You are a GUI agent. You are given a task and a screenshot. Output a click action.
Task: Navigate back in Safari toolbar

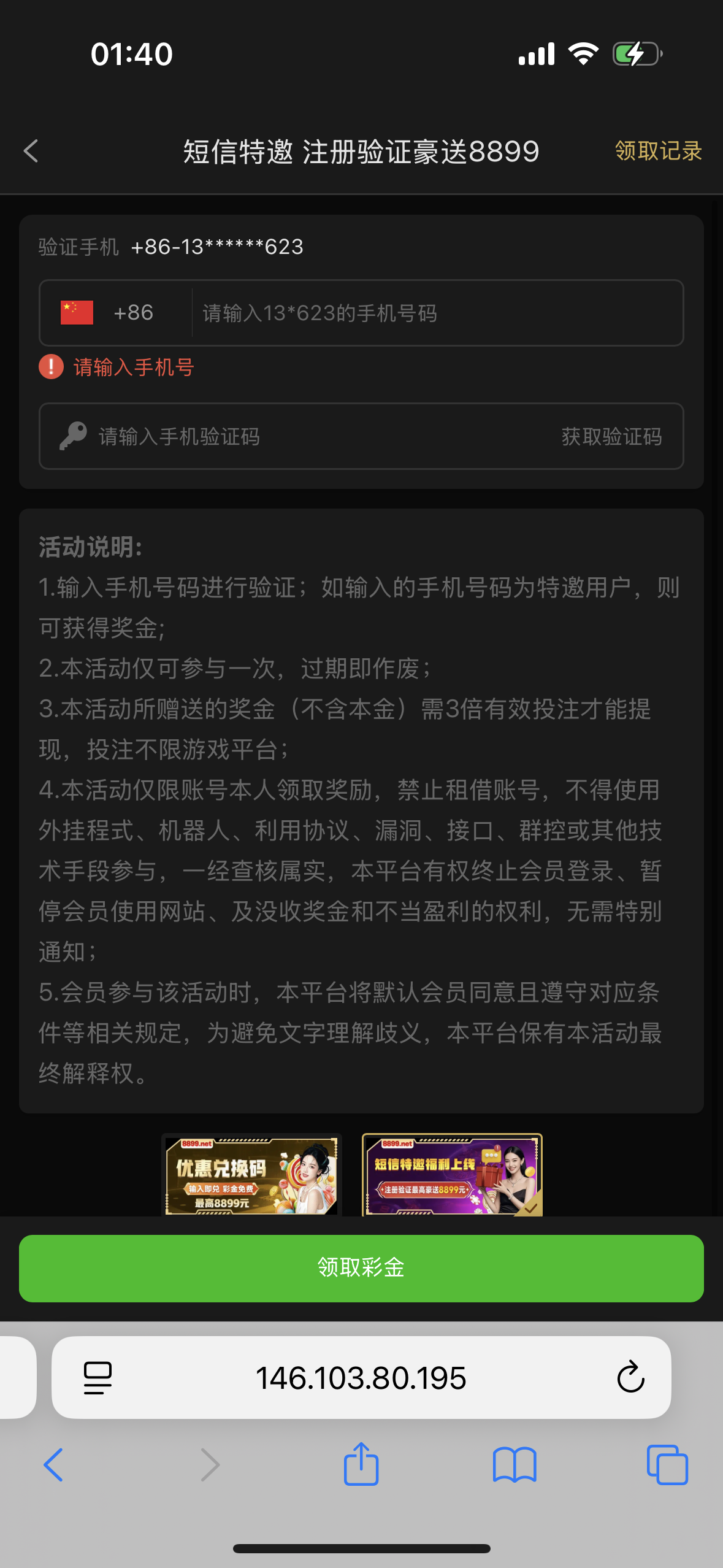tap(54, 1465)
